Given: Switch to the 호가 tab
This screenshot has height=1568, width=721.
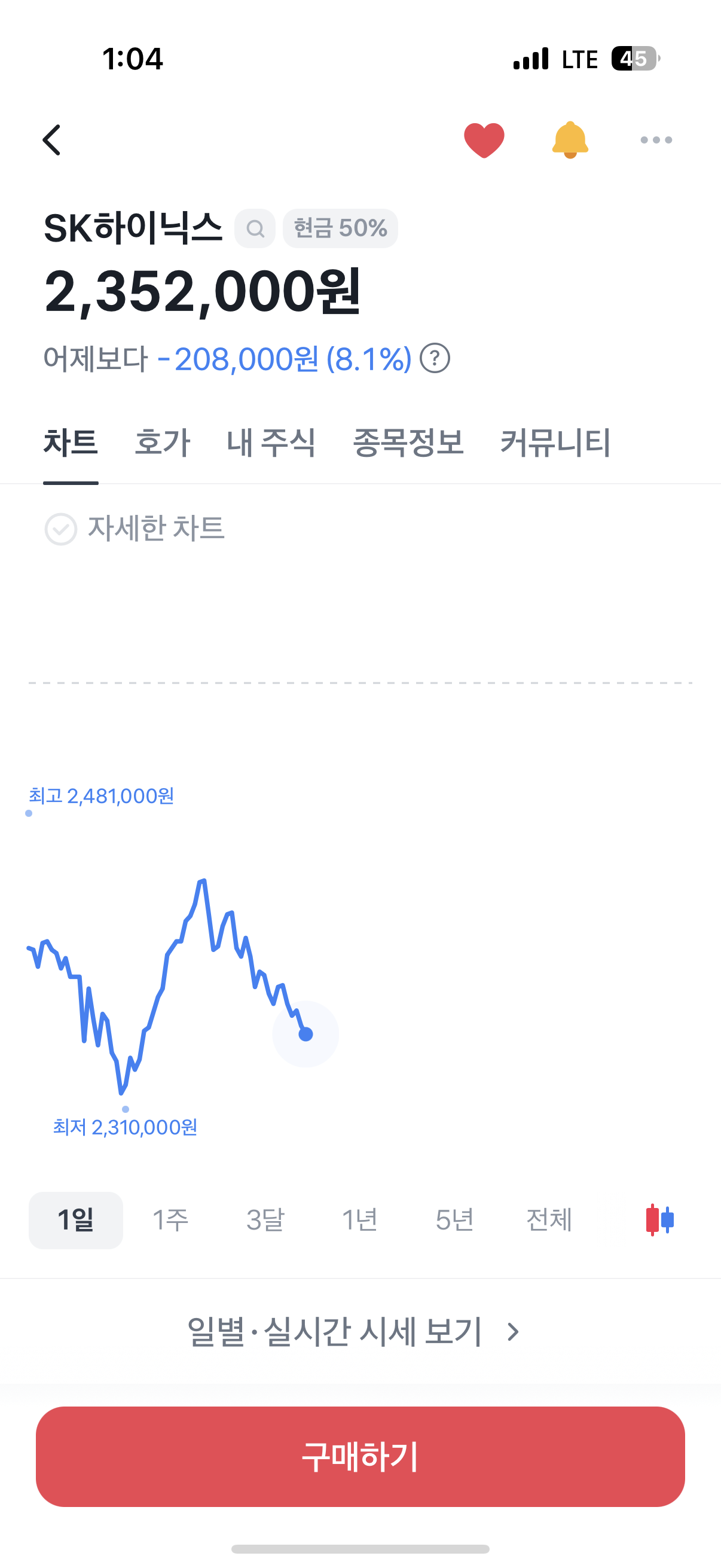Looking at the screenshot, I should click(163, 443).
